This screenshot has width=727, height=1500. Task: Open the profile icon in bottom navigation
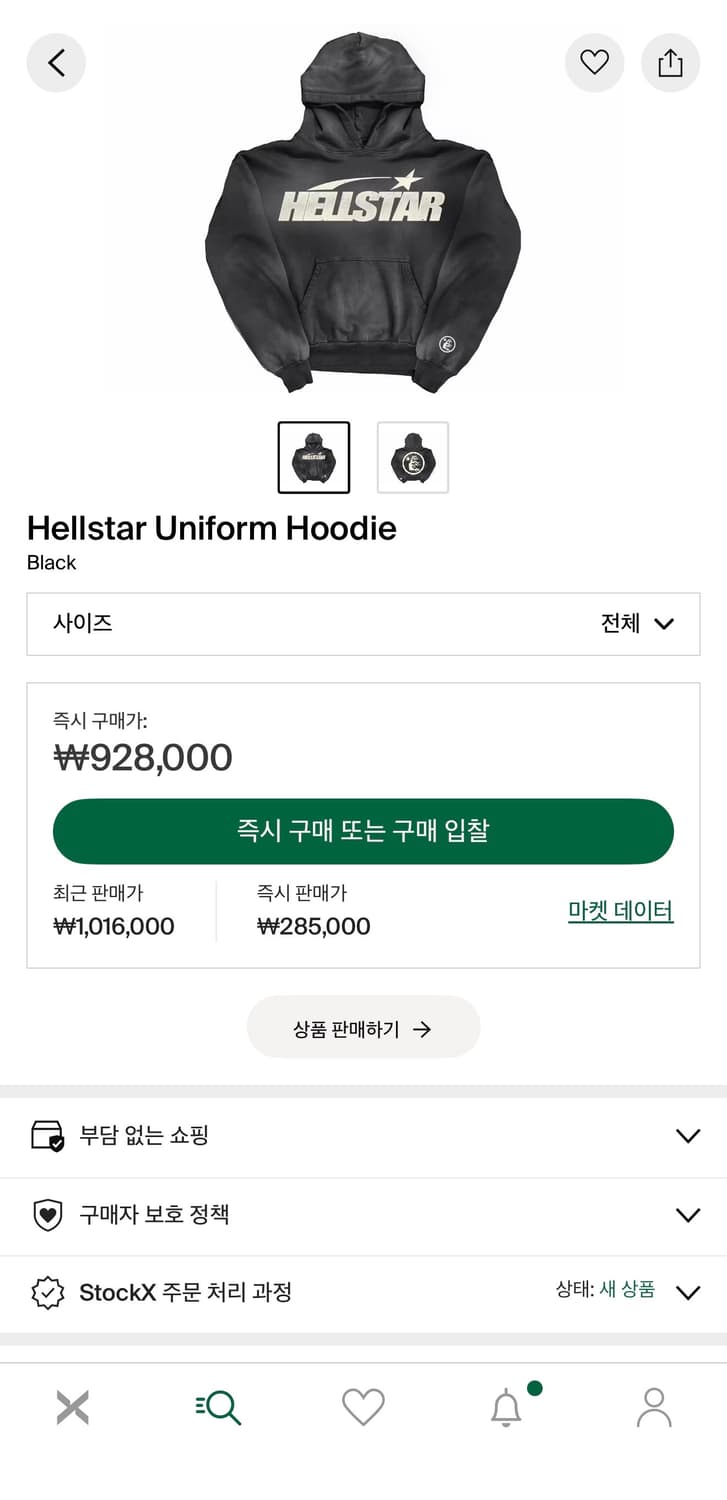[x=653, y=1406]
